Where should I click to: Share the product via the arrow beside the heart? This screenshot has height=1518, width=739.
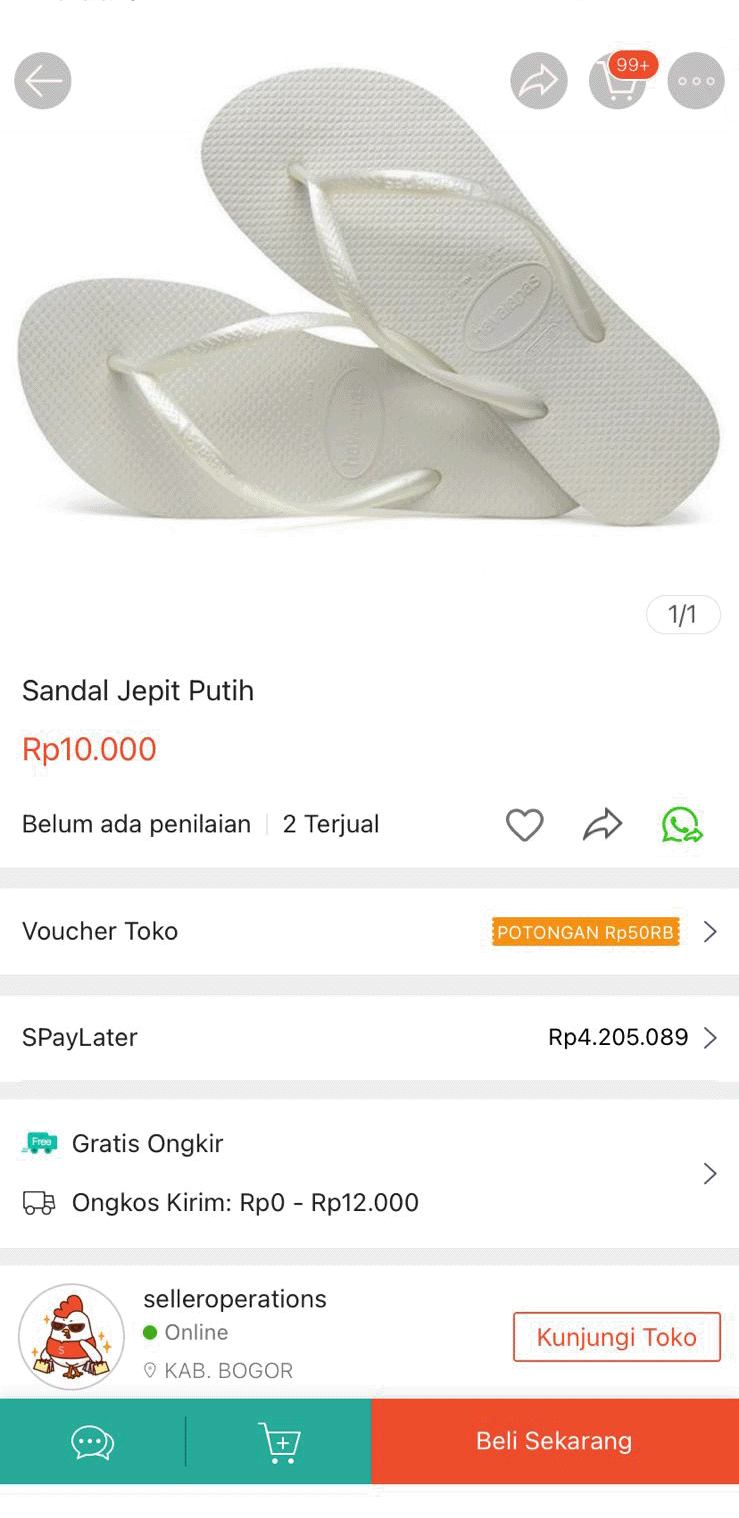602,825
